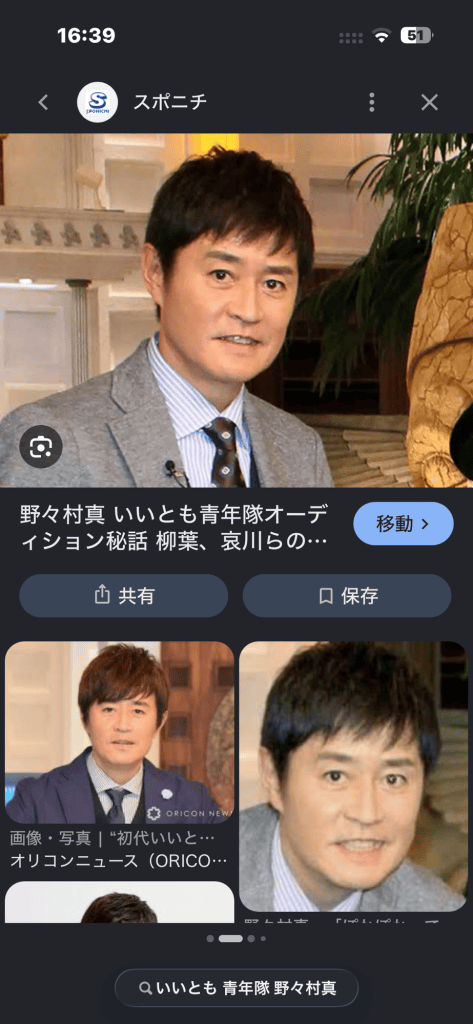Open the three-dot overflow menu
Screen dimensions: 473x1024
click(x=371, y=102)
